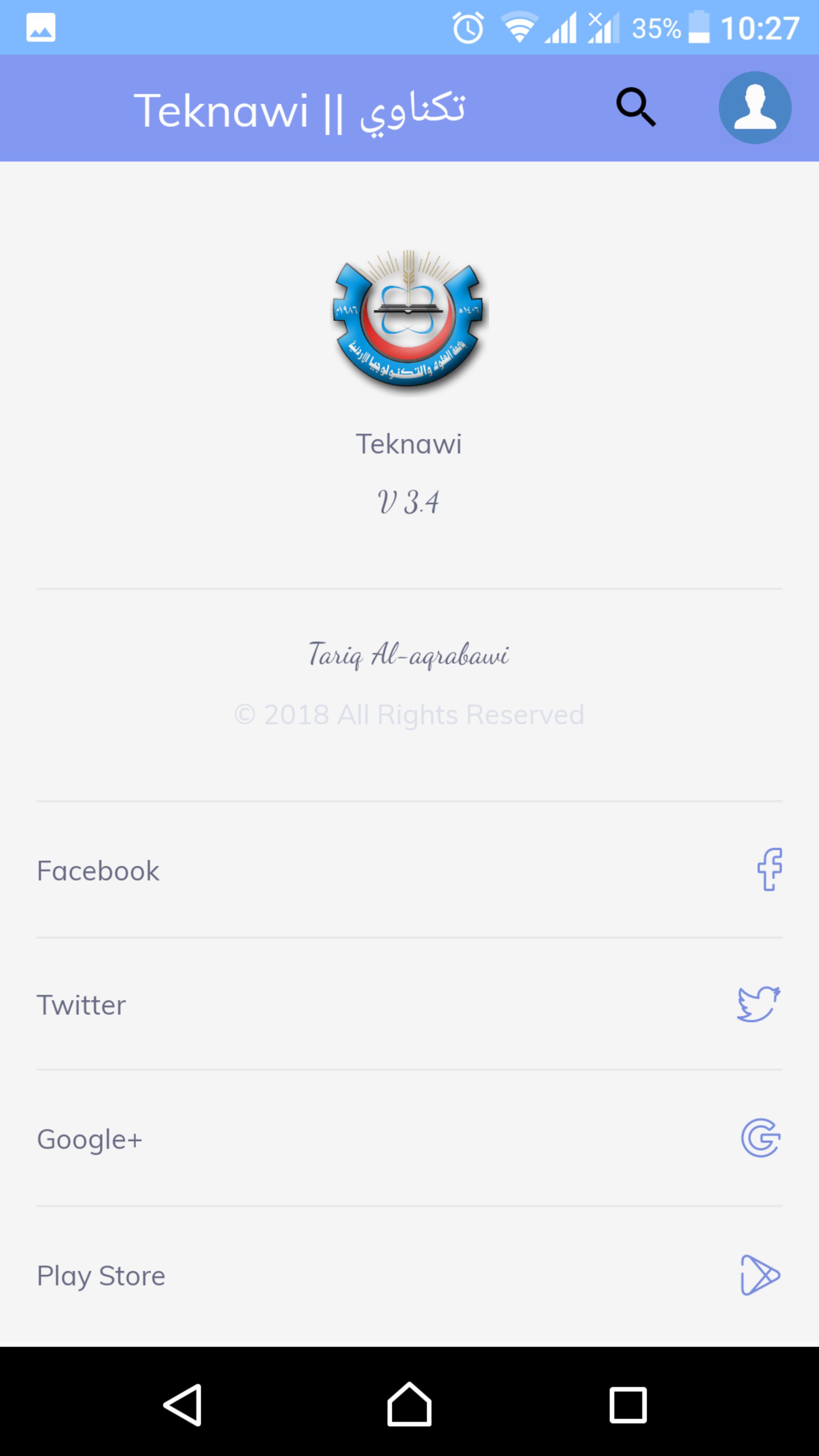Open the user profile avatar
The width and height of the screenshot is (819, 1456).
pyautogui.click(x=755, y=107)
